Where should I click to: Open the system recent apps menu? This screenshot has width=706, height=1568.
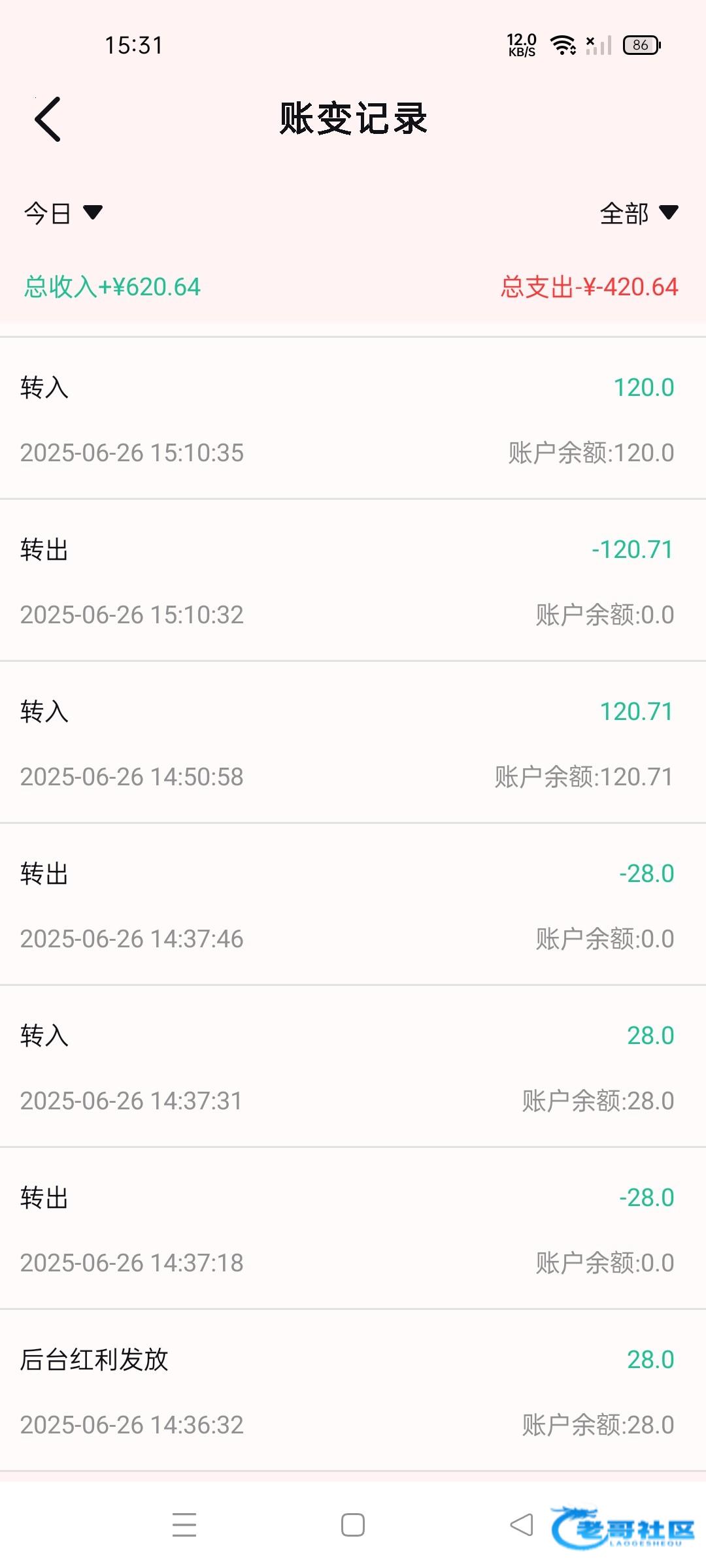184,1525
